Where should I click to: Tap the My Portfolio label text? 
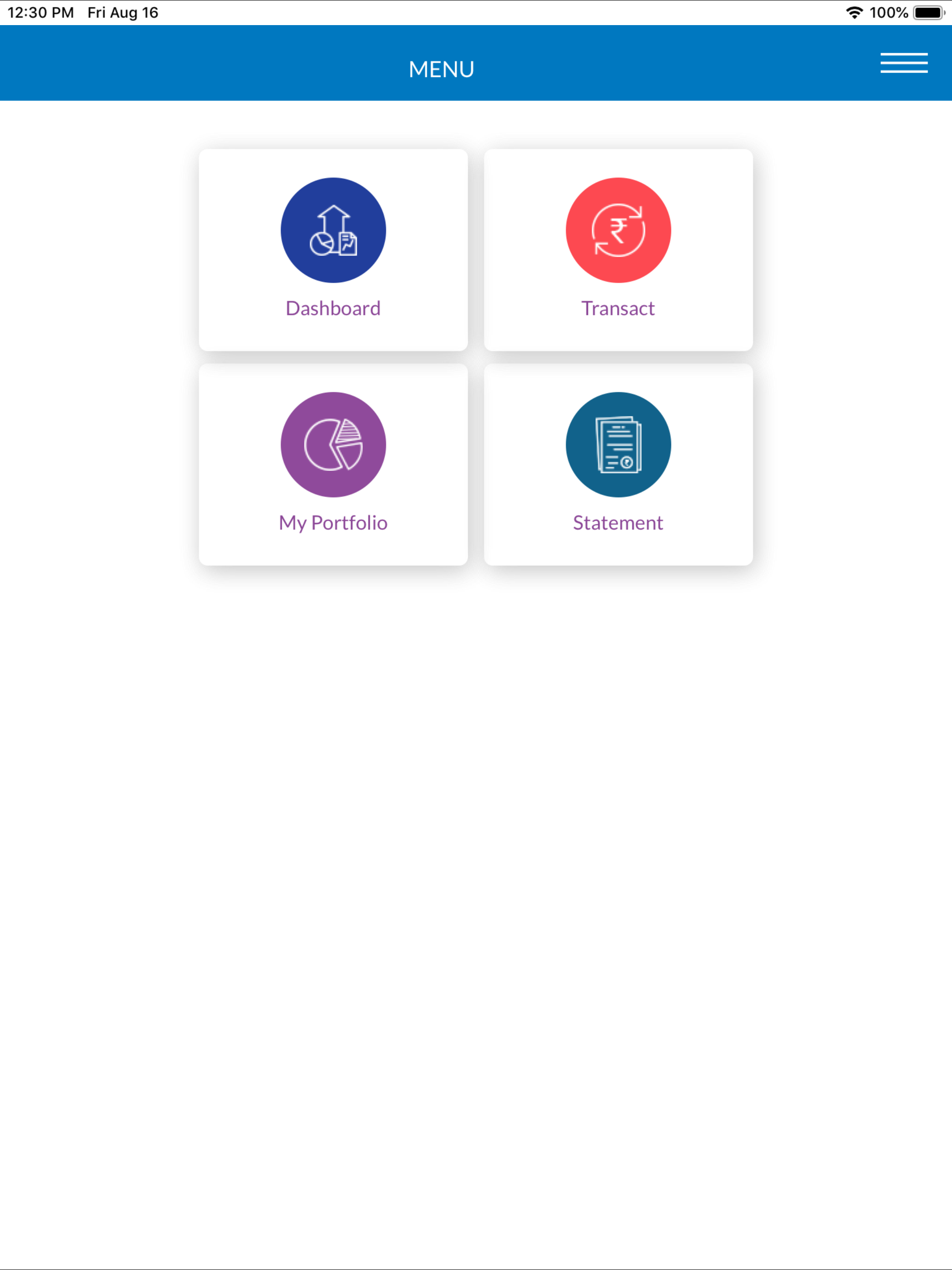[x=333, y=523]
